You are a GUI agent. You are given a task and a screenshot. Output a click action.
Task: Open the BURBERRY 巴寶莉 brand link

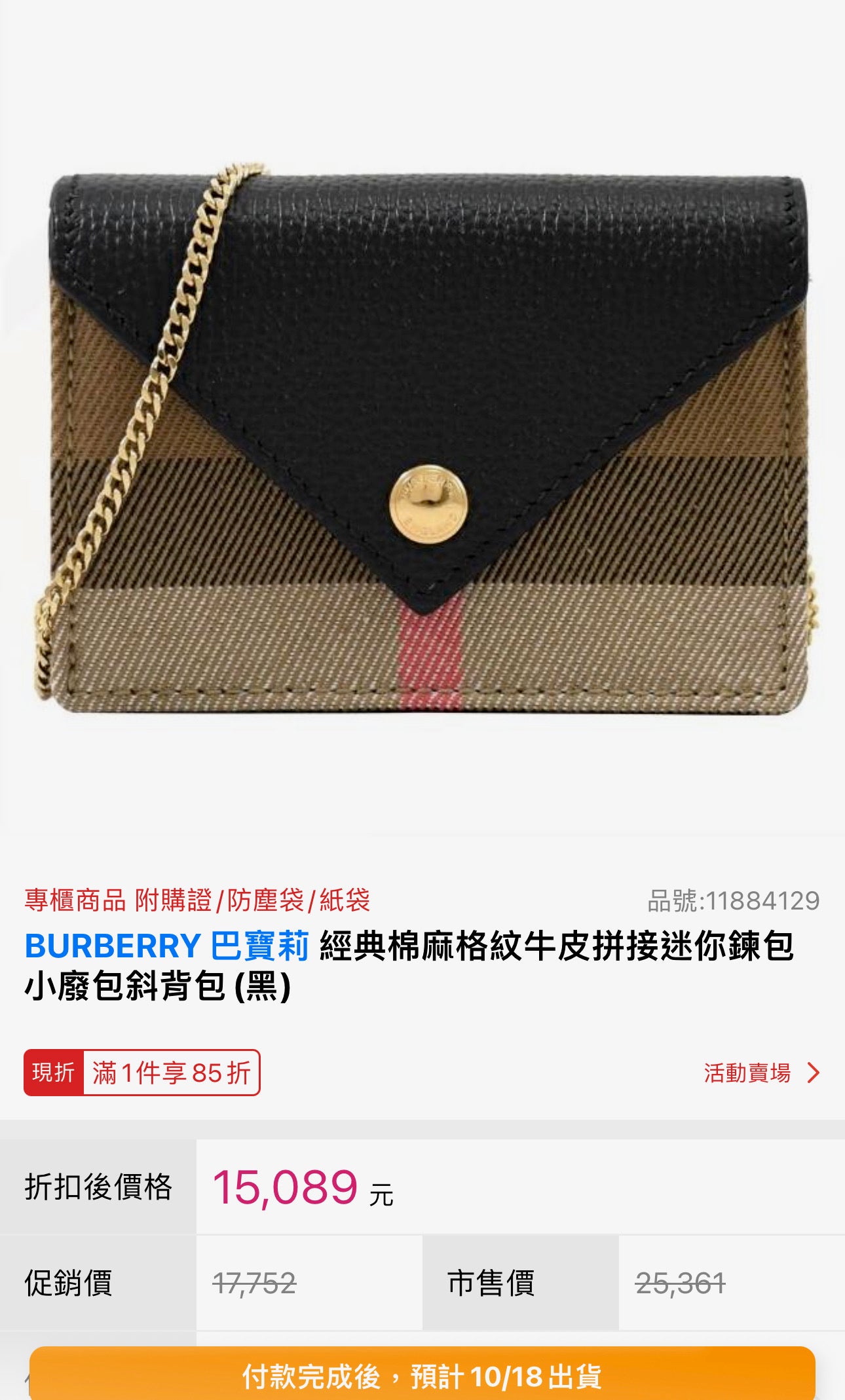[166, 946]
